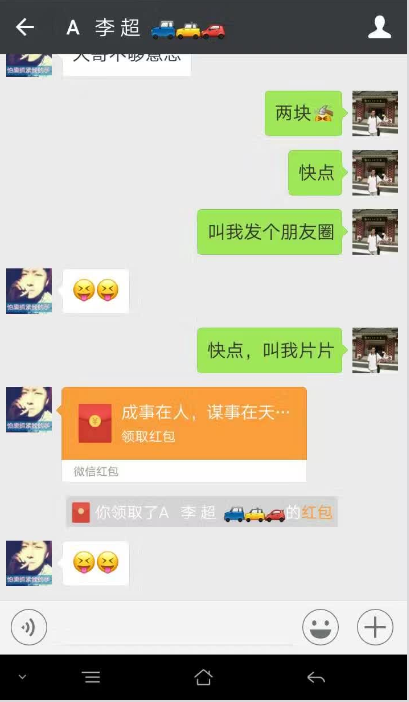Open the chat info profile icon
Viewport: 409px width, 702px height.
(x=379, y=27)
